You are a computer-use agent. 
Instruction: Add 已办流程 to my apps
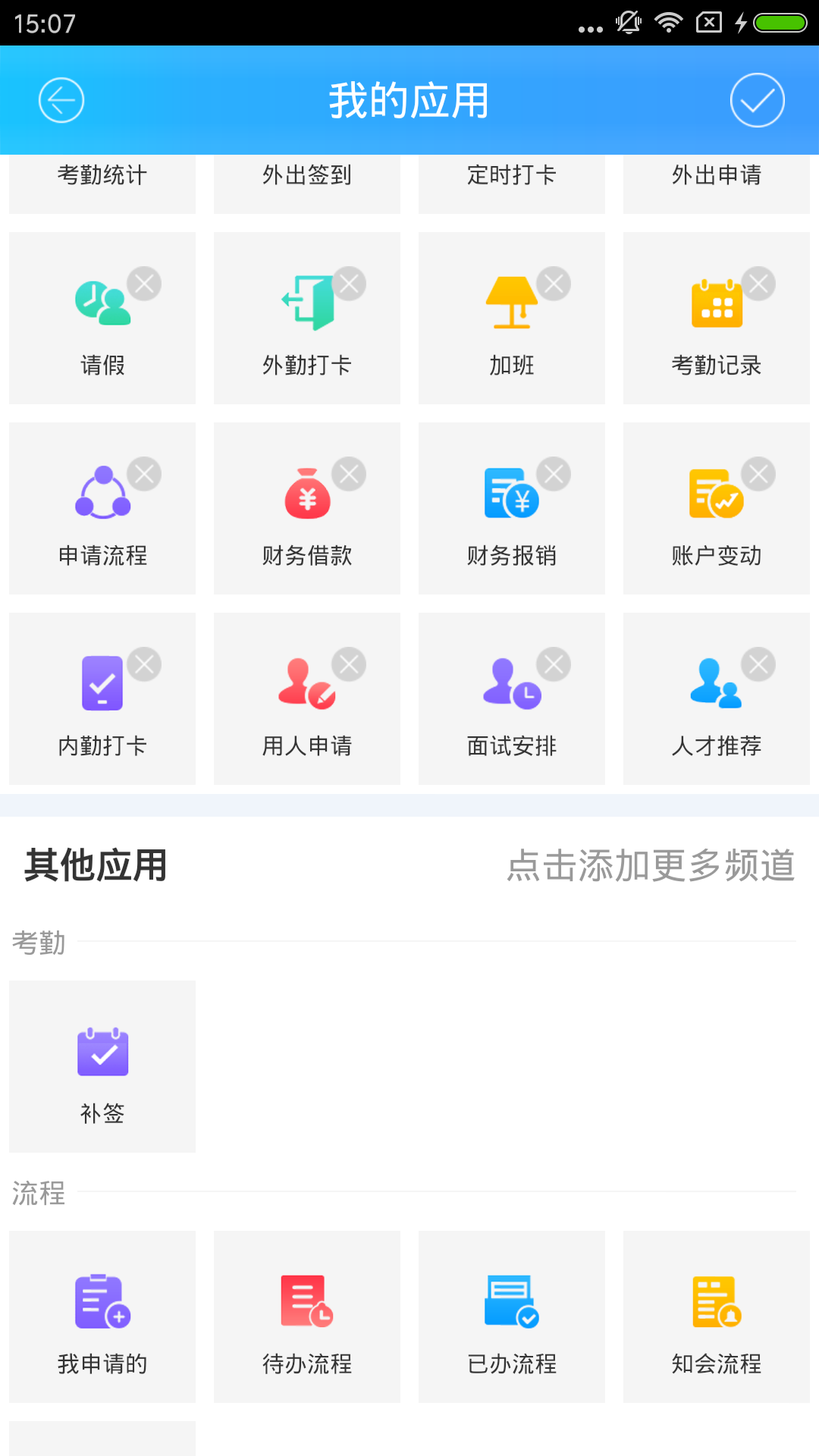click(x=512, y=1316)
